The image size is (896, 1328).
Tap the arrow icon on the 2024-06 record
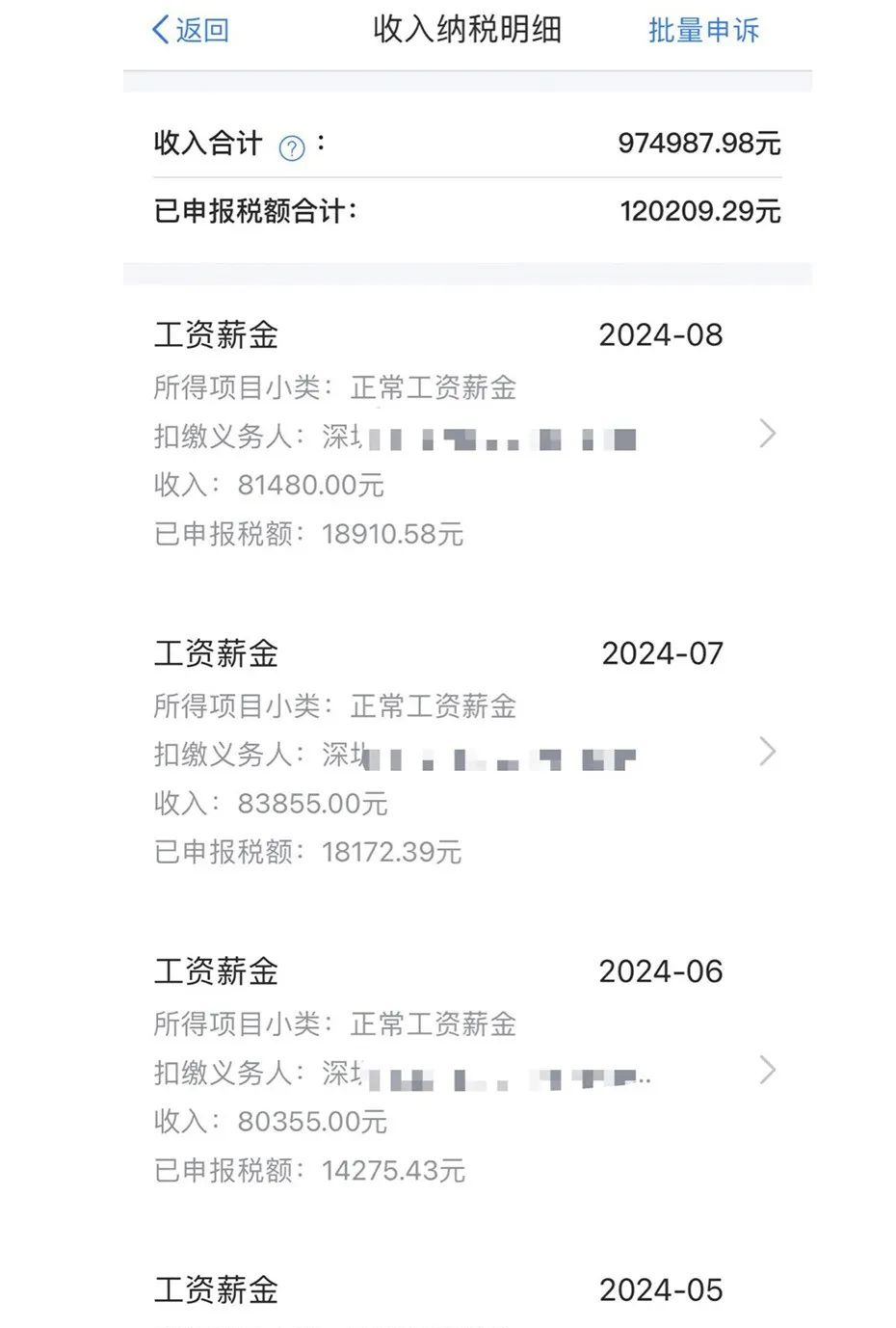[x=768, y=1070]
